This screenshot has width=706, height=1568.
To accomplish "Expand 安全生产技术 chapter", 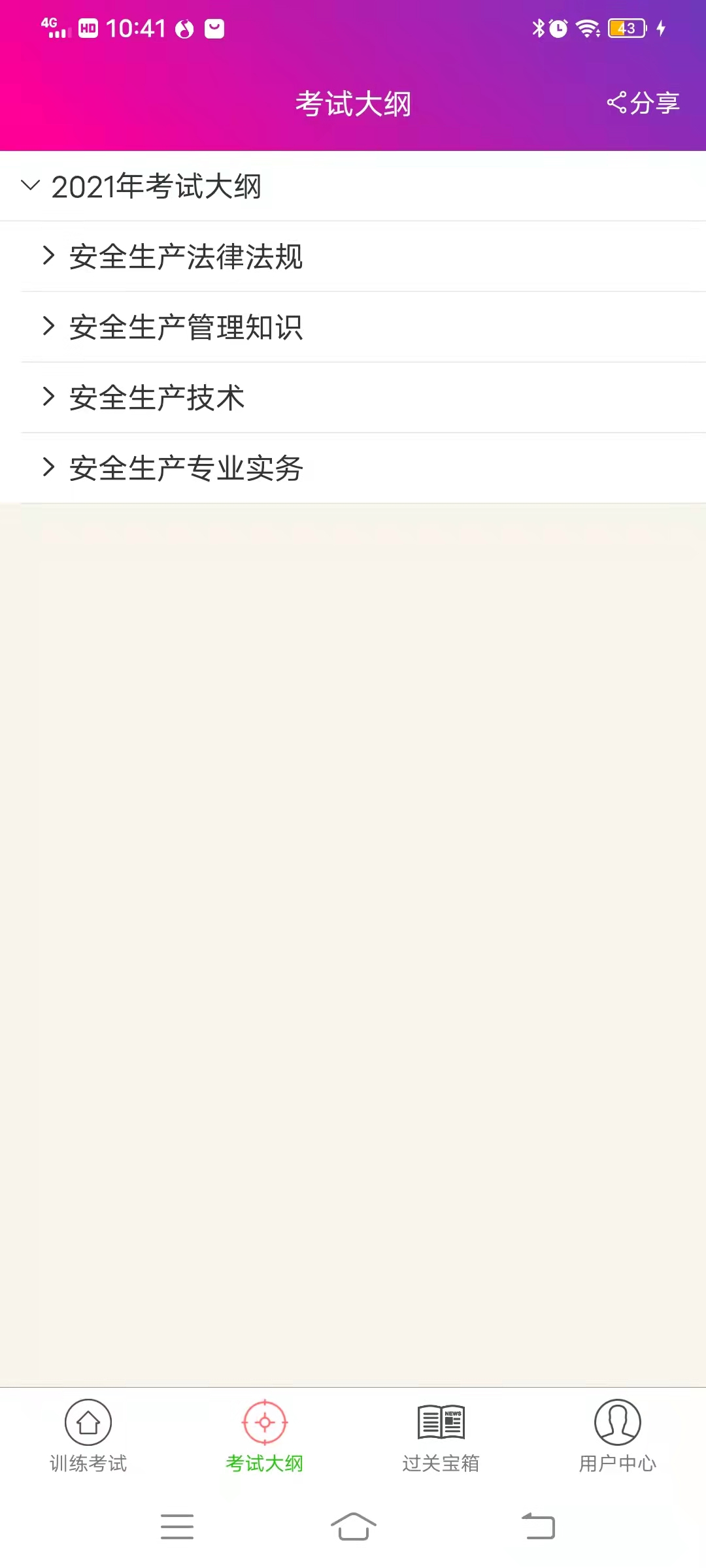I will pos(157,398).
